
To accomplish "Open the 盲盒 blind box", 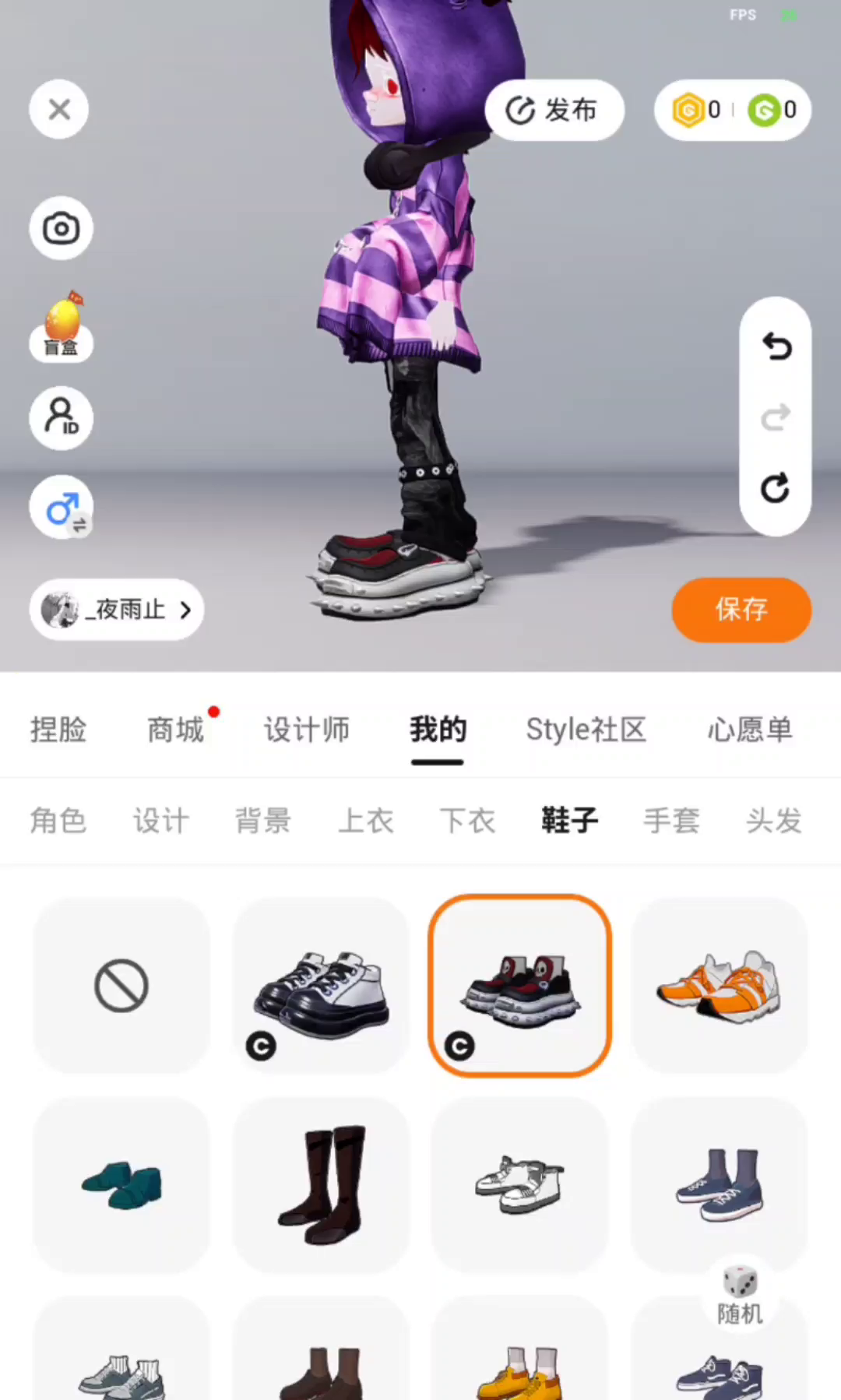I will [x=62, y=327].
